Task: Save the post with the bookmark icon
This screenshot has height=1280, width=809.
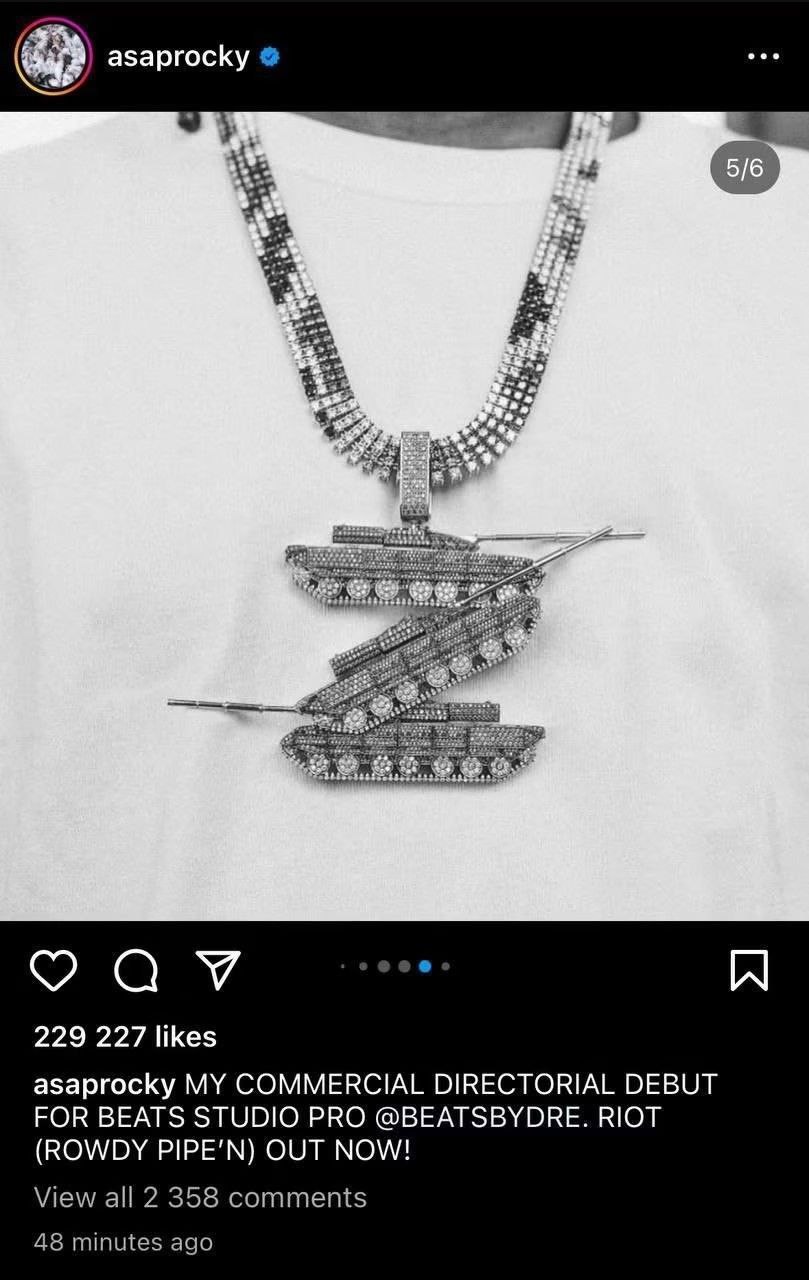Action: 749,970
